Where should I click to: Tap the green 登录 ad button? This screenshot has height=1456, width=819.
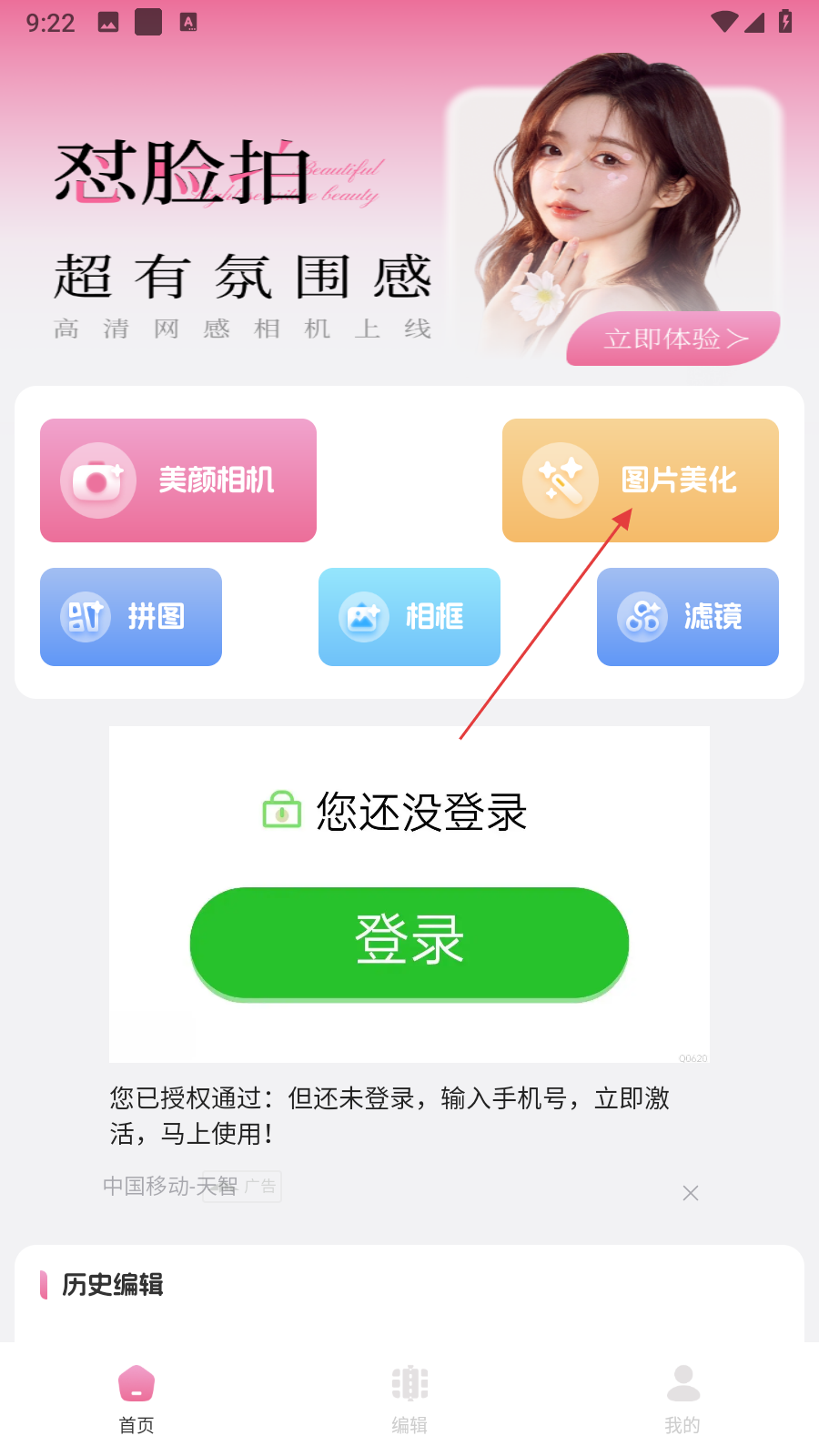pyautogui.click(x=409, y=942)
